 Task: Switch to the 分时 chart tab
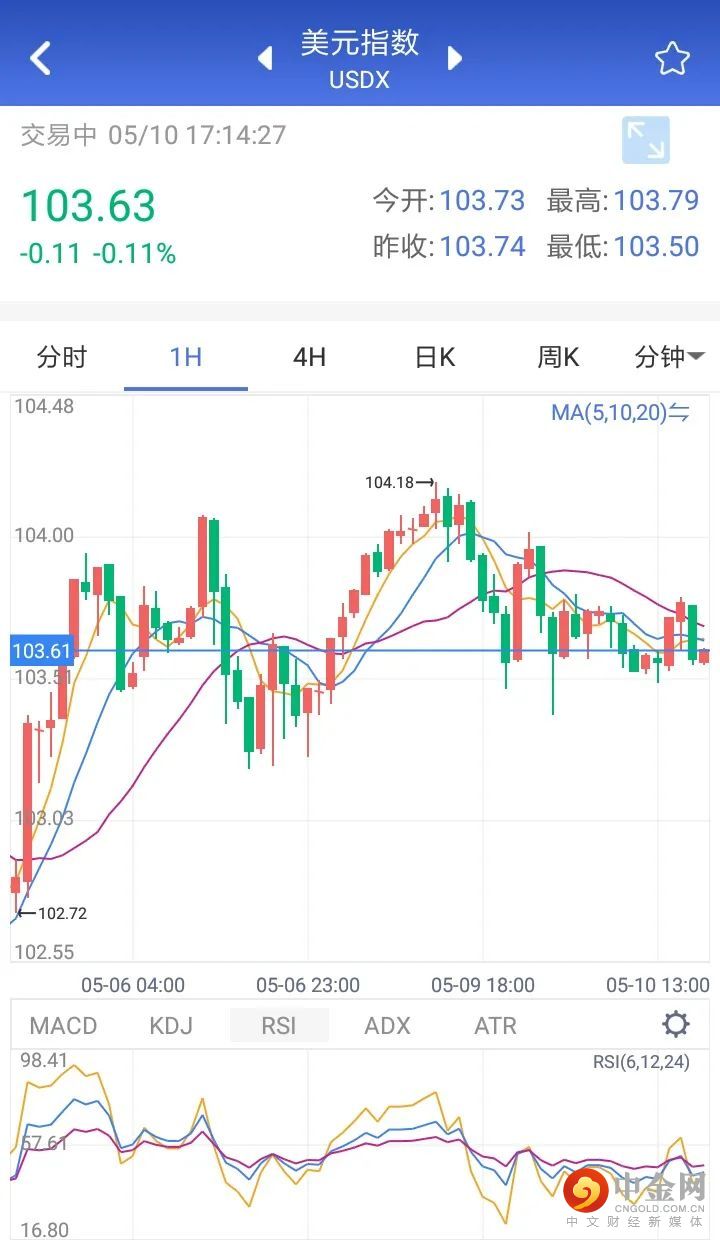click(x=62, y=357)
